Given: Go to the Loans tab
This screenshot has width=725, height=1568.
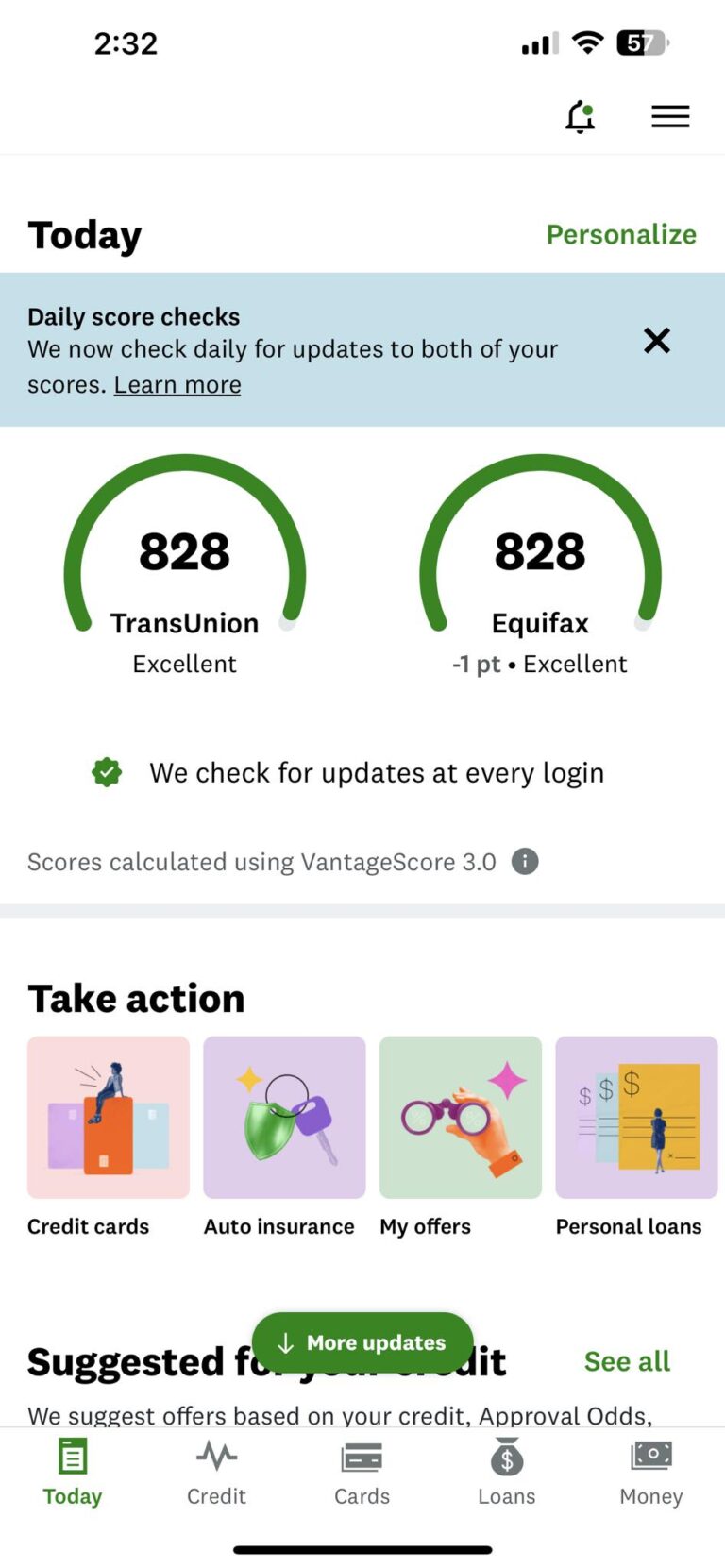Looking at the screenshot, I should coord(507,1471).
